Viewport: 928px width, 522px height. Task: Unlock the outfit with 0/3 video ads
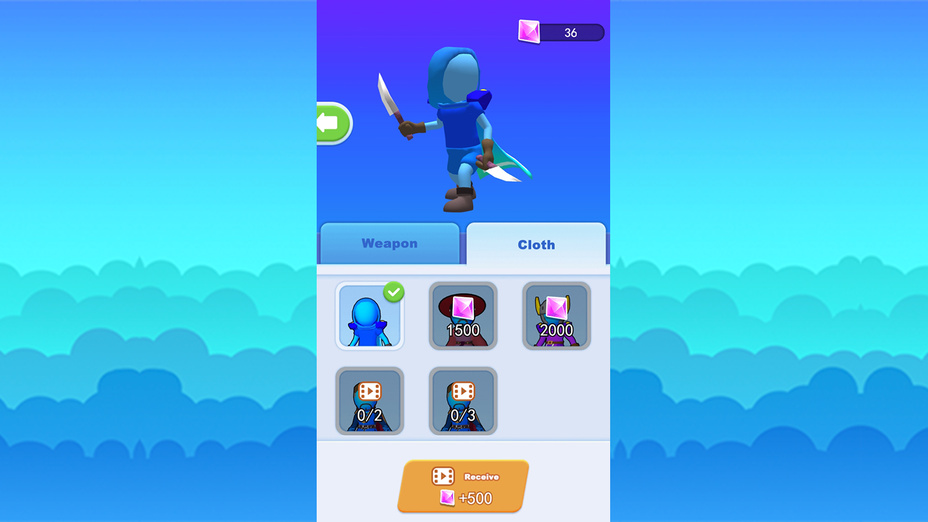pyautogui.click(x=463, y=401)
